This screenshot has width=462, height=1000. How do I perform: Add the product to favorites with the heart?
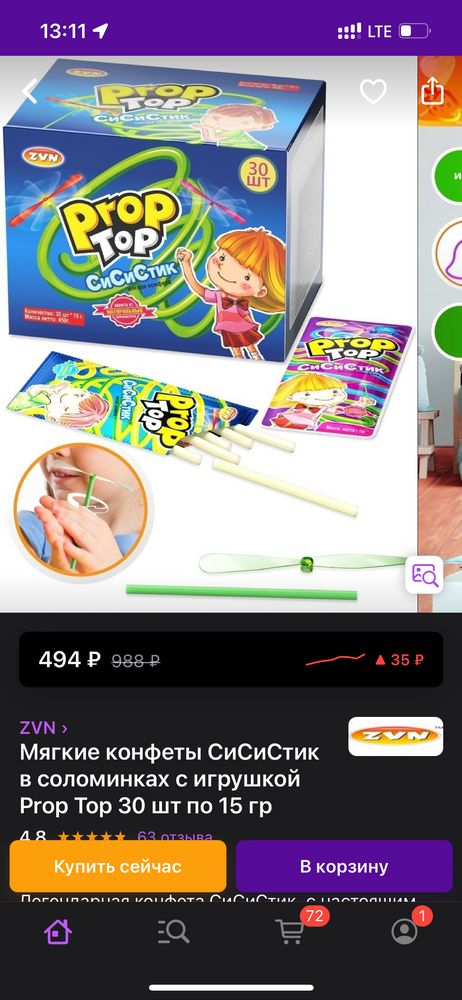point(373,92)
